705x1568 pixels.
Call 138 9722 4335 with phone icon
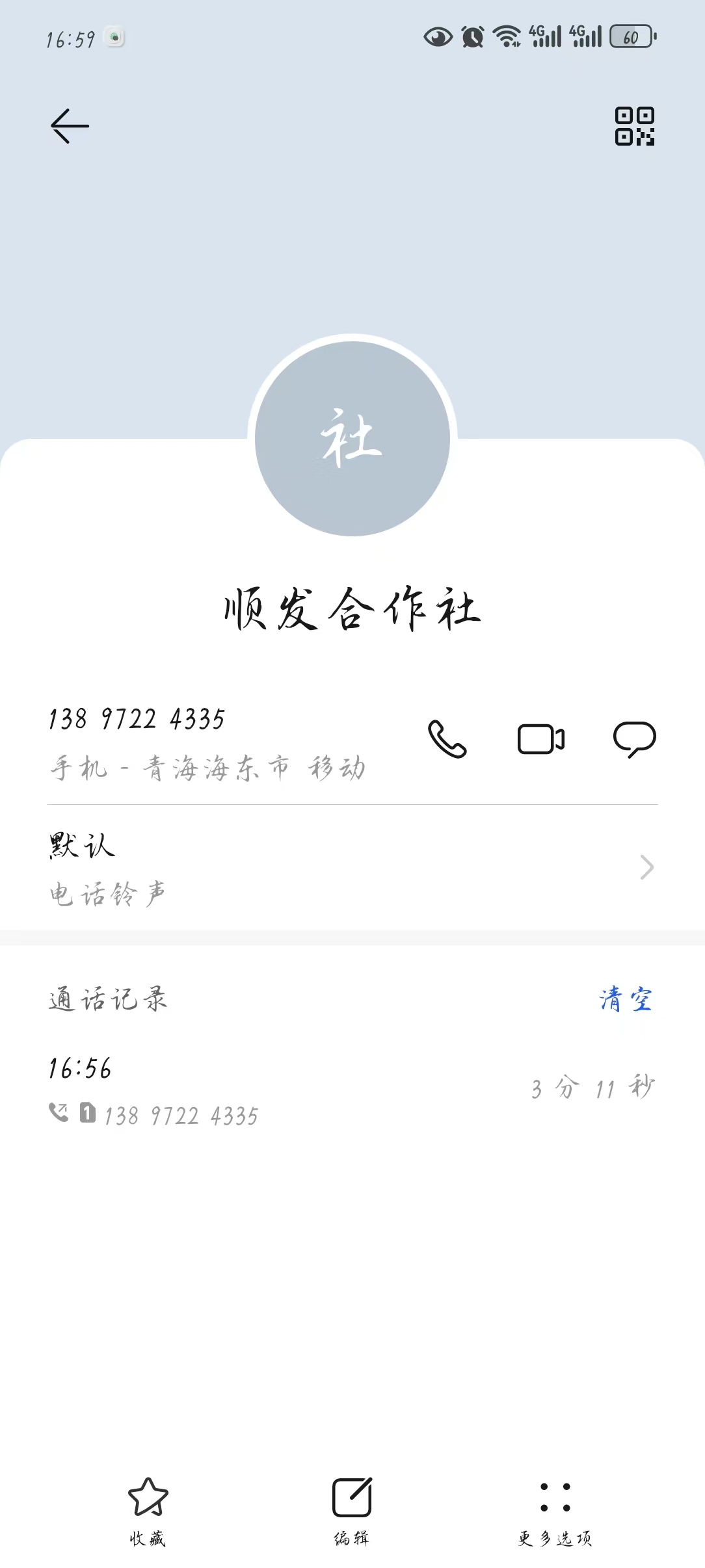447,739
